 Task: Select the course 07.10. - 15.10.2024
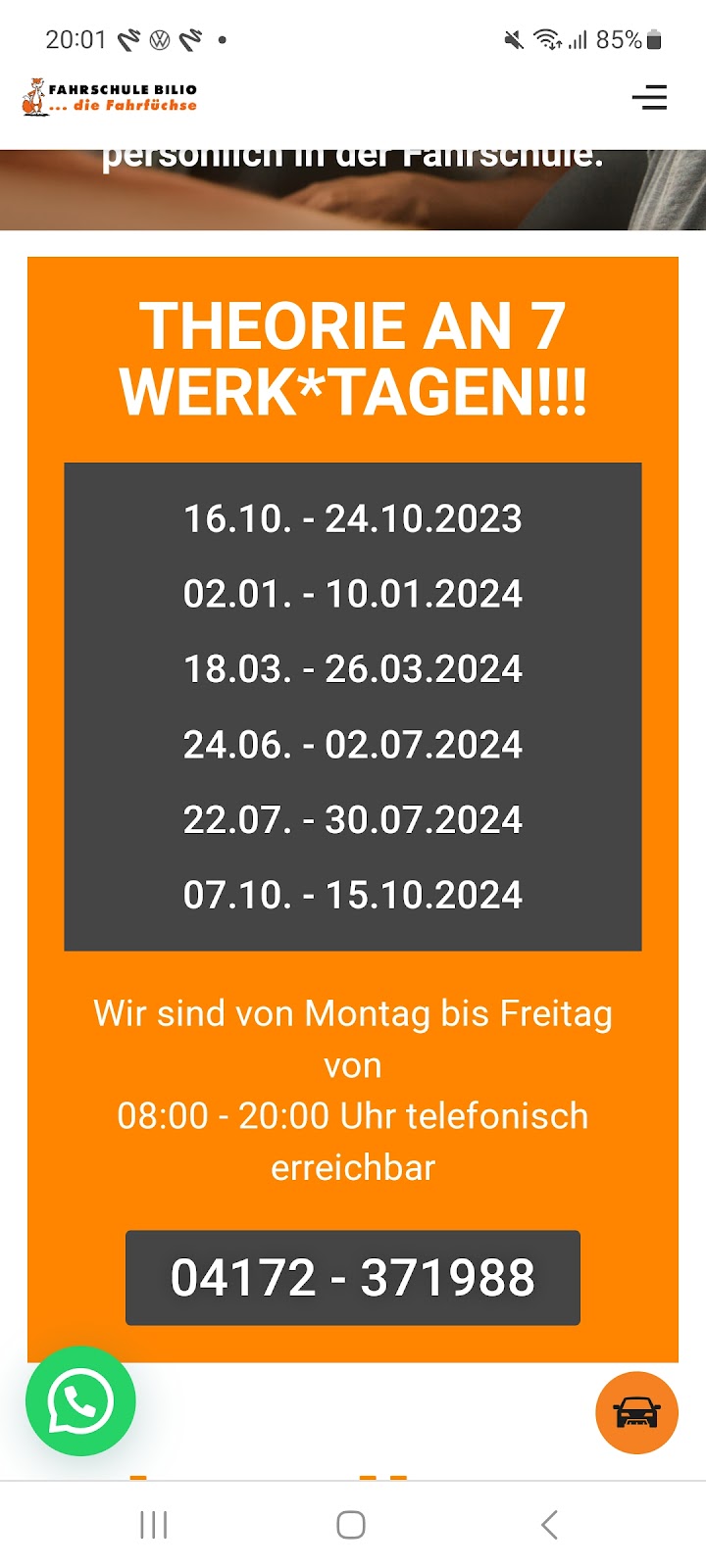352,895
